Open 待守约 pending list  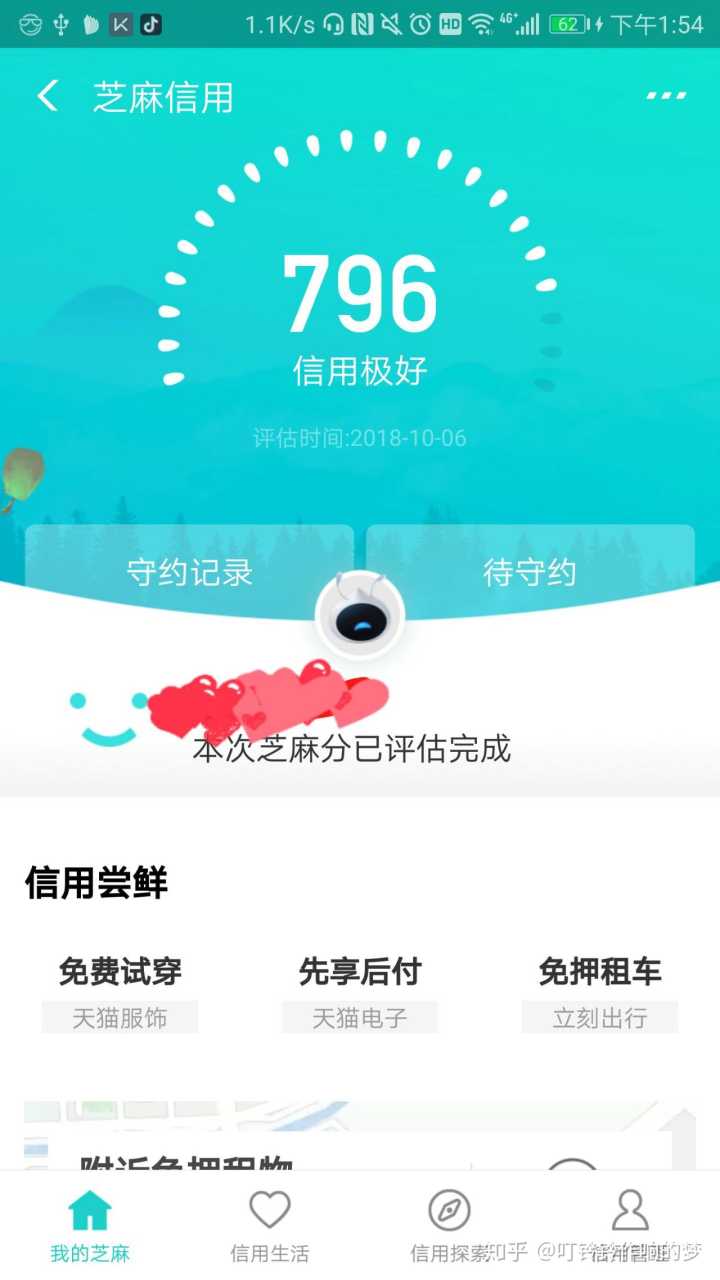pos(530,572)
